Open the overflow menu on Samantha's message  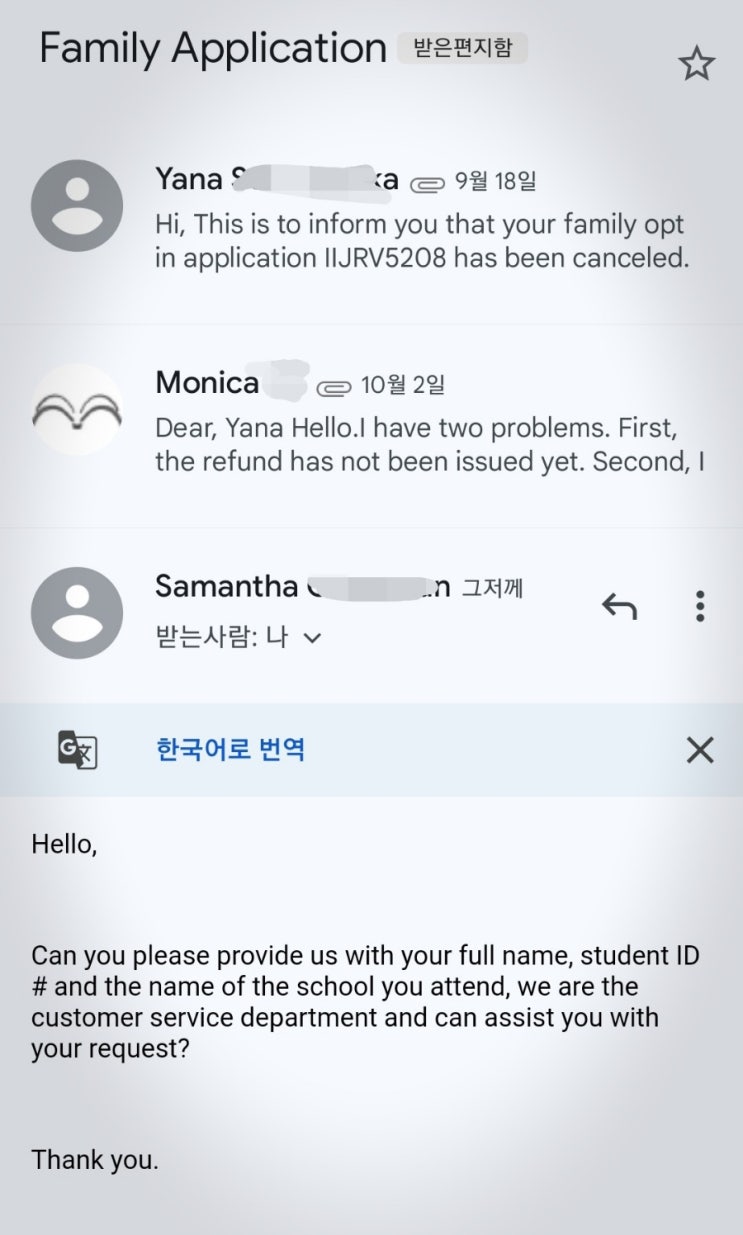(700, 605)
